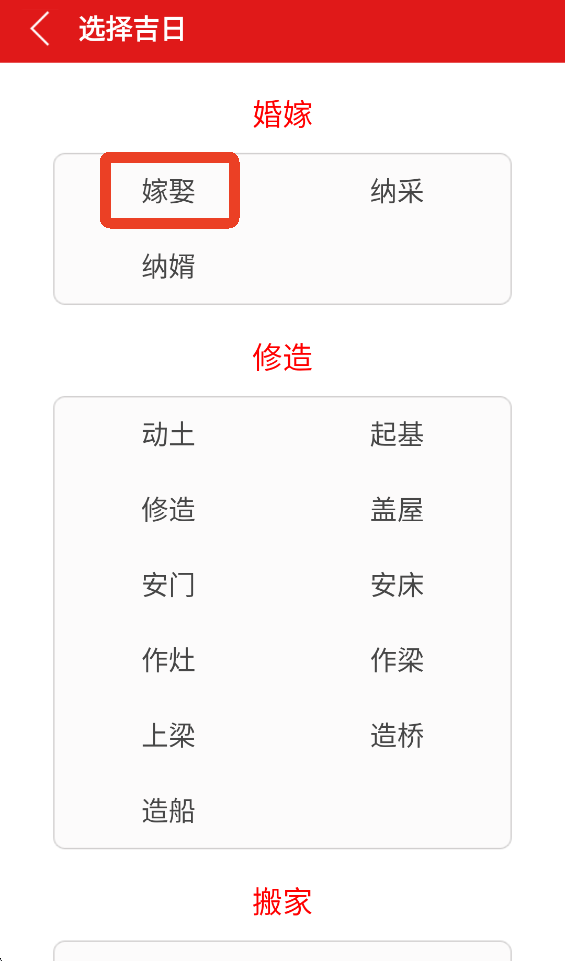Select the 嫁娶 option
Image resolution: width=565 pixels, height=961 pixels.
coord(169,191)
